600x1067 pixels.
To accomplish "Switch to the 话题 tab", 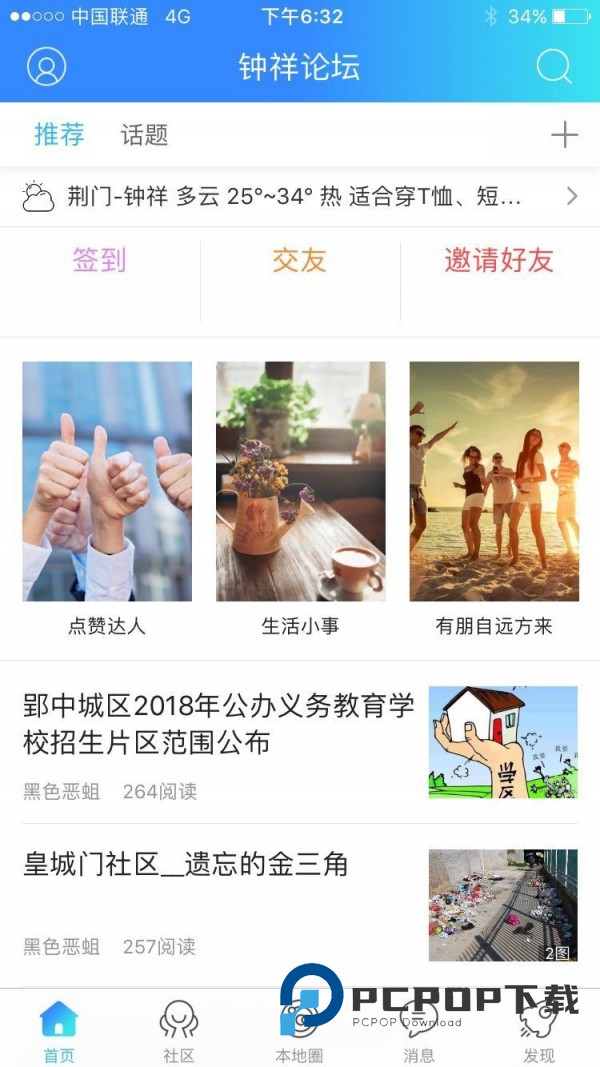I will pos(144,135).
